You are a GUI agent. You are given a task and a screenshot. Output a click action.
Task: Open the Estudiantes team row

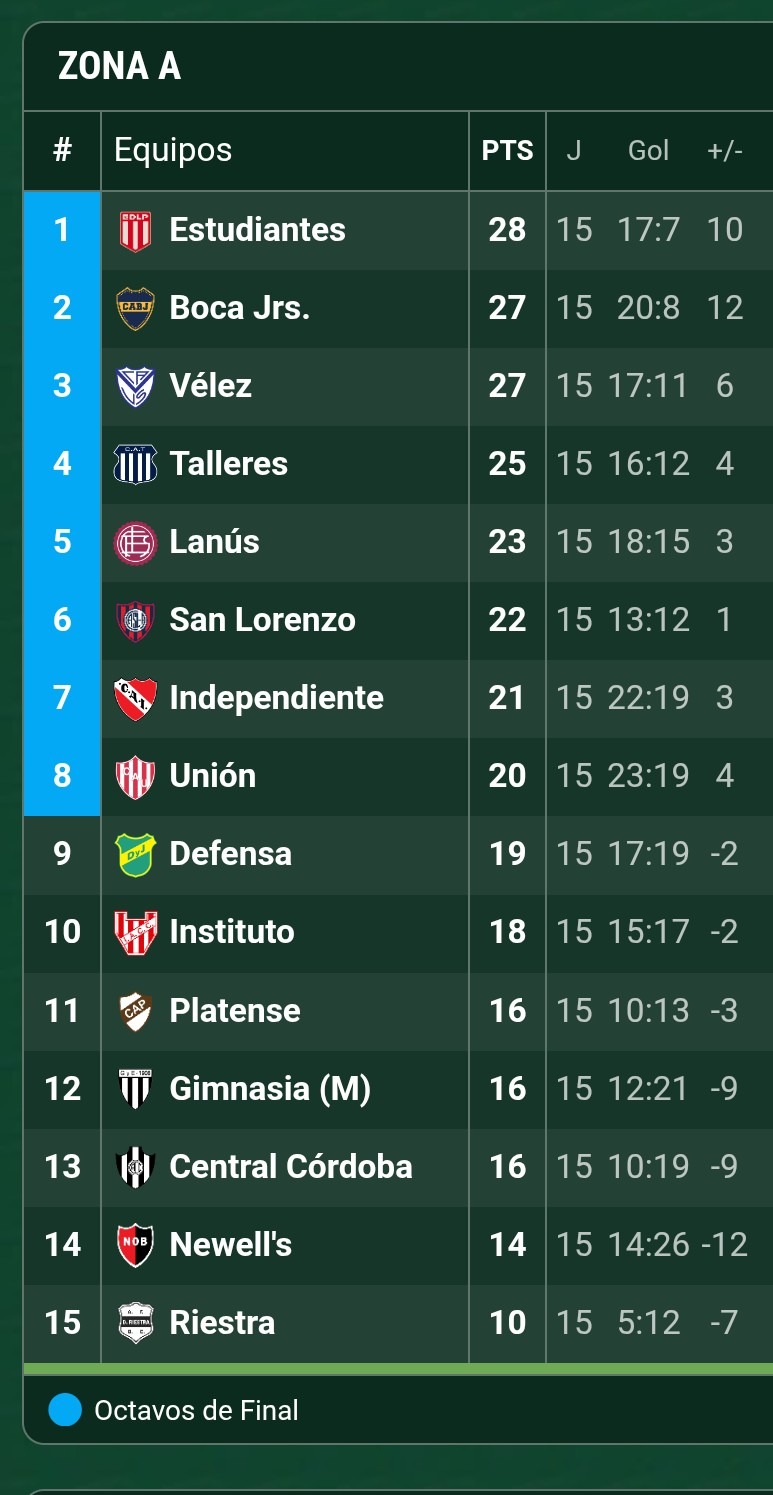(257, 230)
